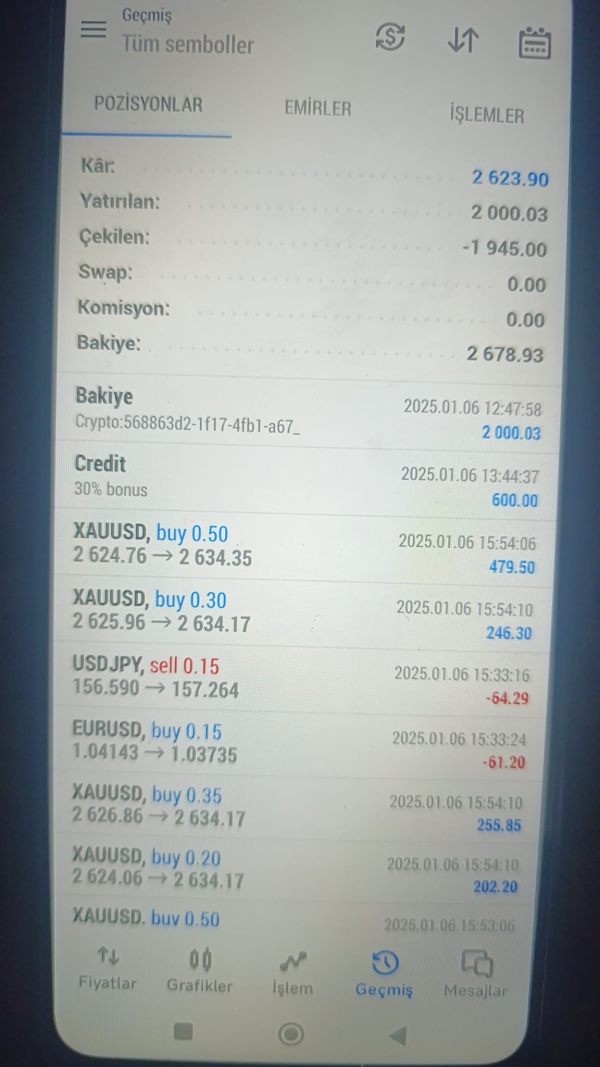Open the XAUUSD buy 0.20 position

[x=298, y=869]
